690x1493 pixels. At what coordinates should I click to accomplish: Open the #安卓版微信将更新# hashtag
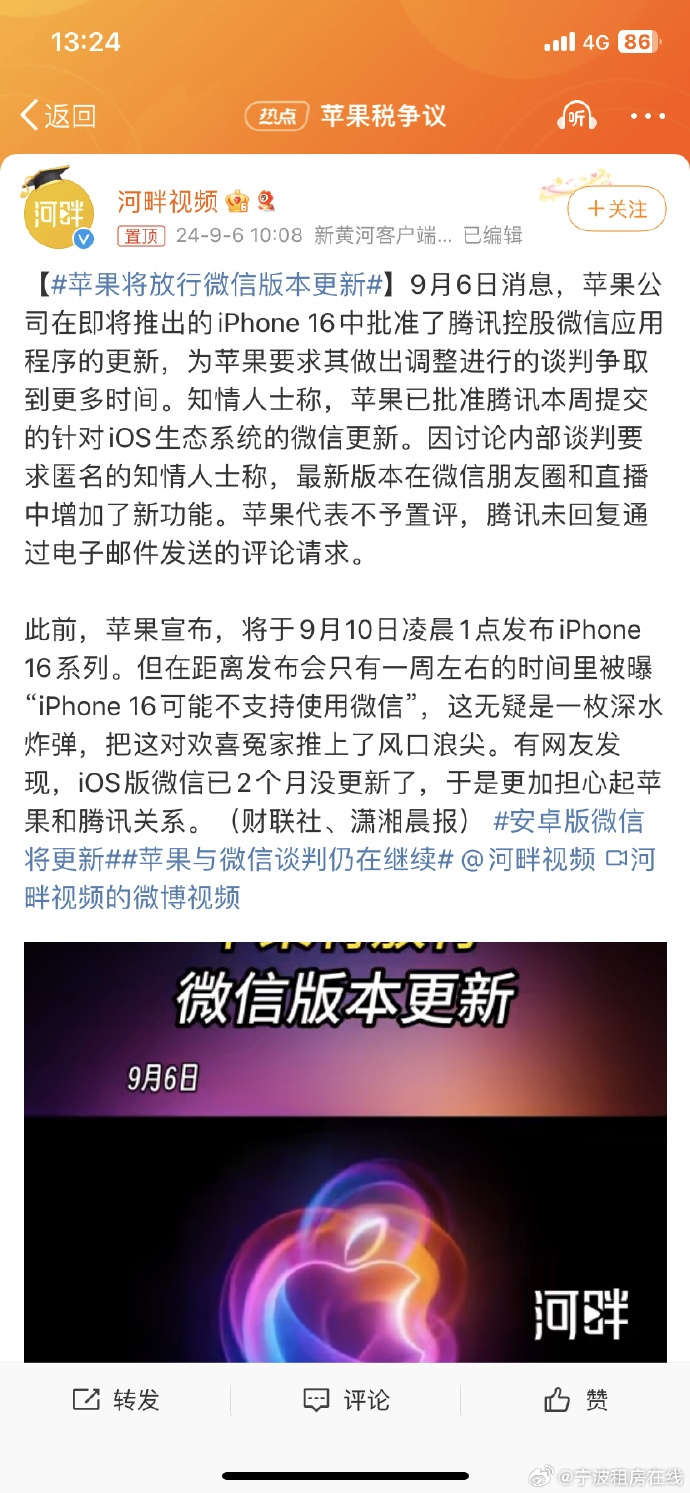[x=568, y=822]
